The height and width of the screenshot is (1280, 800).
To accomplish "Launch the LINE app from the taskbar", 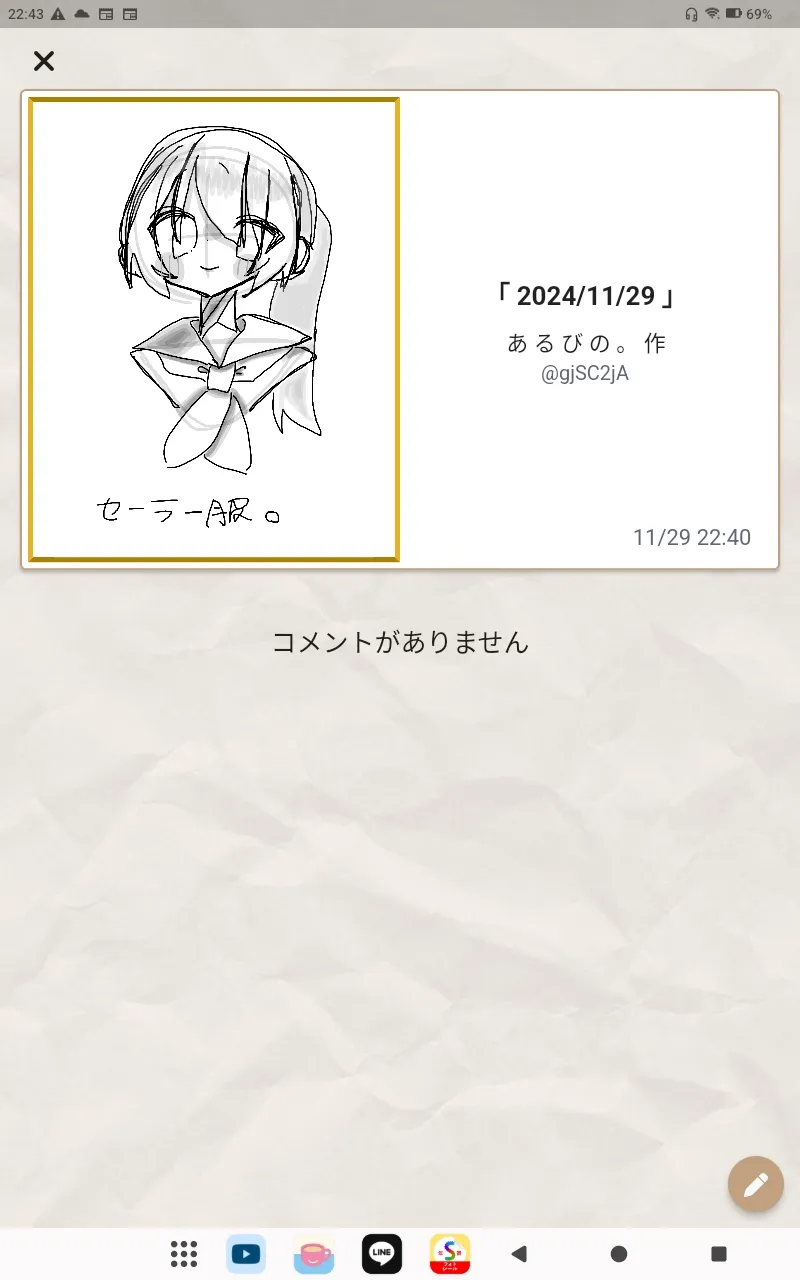I will (x=382, y=1254).
